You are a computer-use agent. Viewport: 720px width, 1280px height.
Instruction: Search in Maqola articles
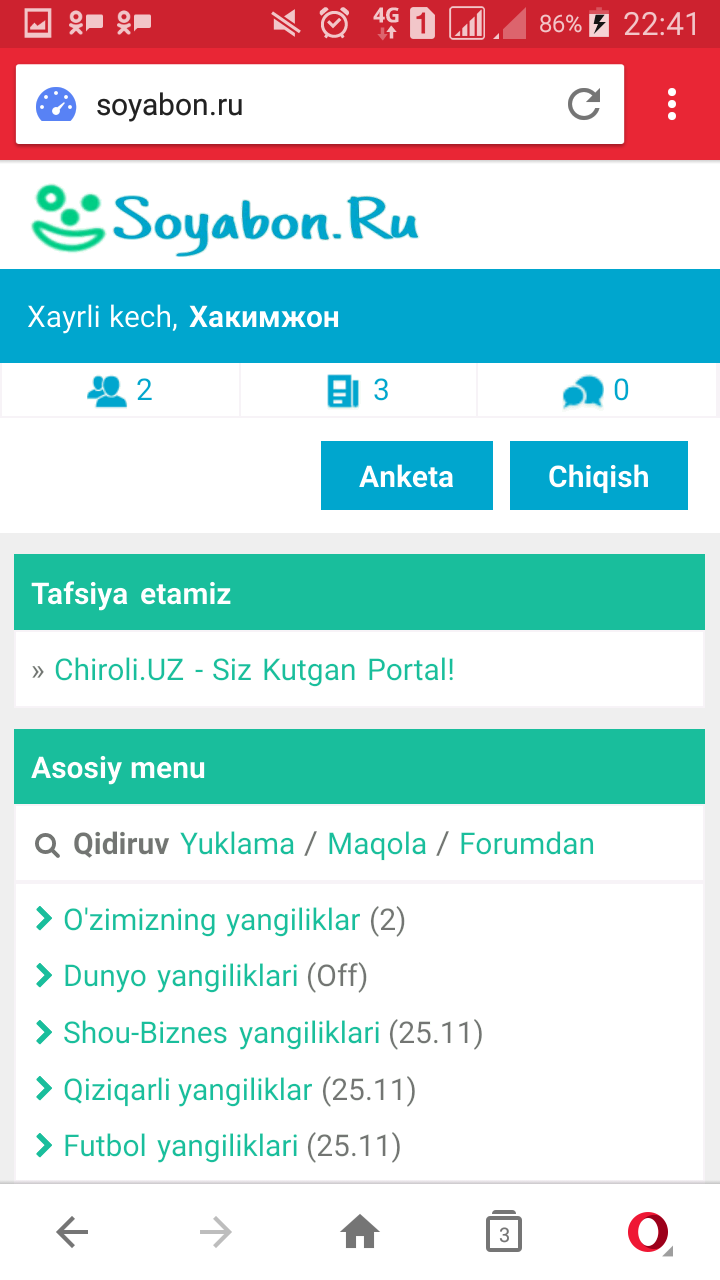pos(377,844)
